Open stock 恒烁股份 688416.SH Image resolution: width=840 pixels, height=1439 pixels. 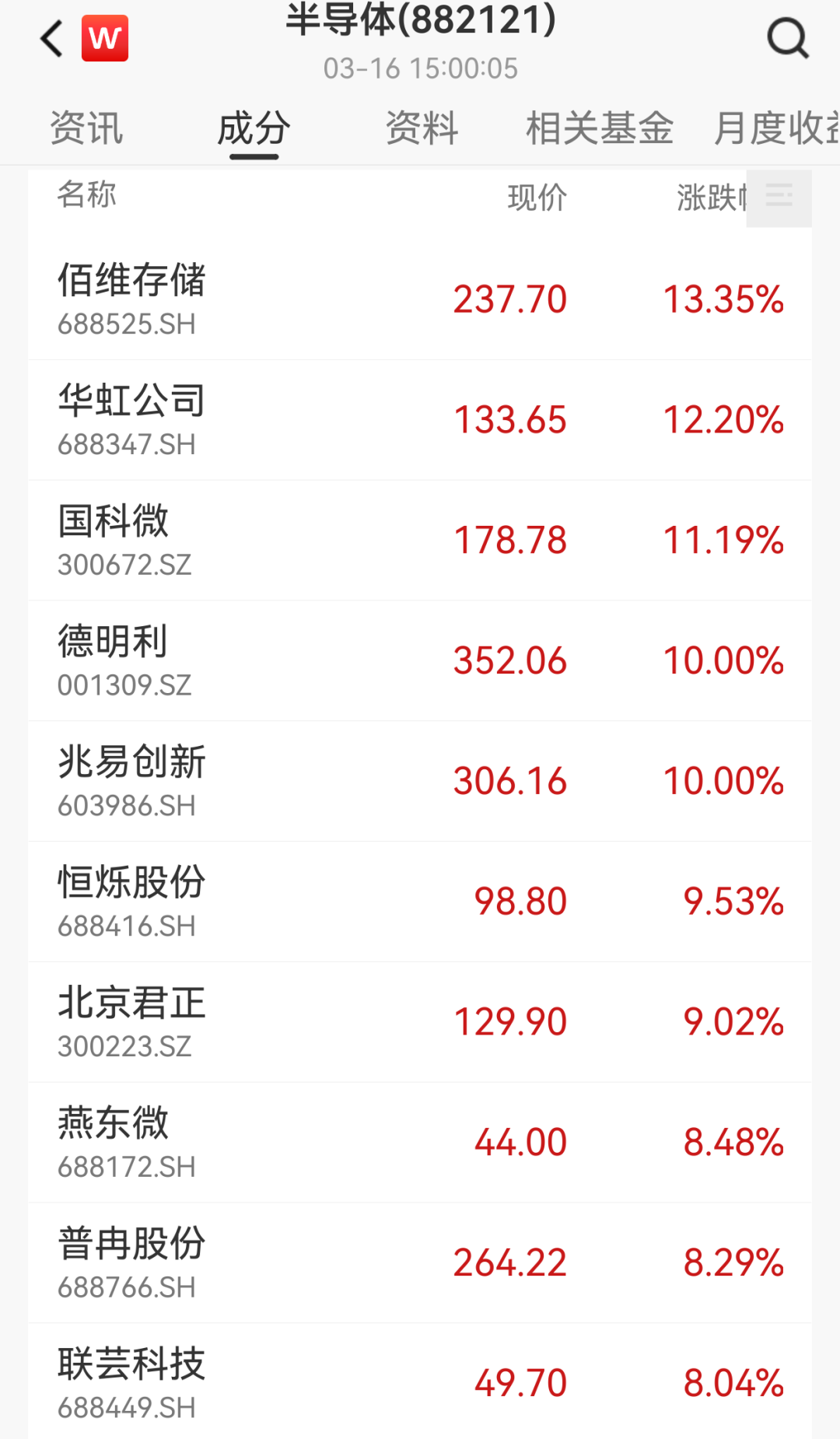click(420, 902)
